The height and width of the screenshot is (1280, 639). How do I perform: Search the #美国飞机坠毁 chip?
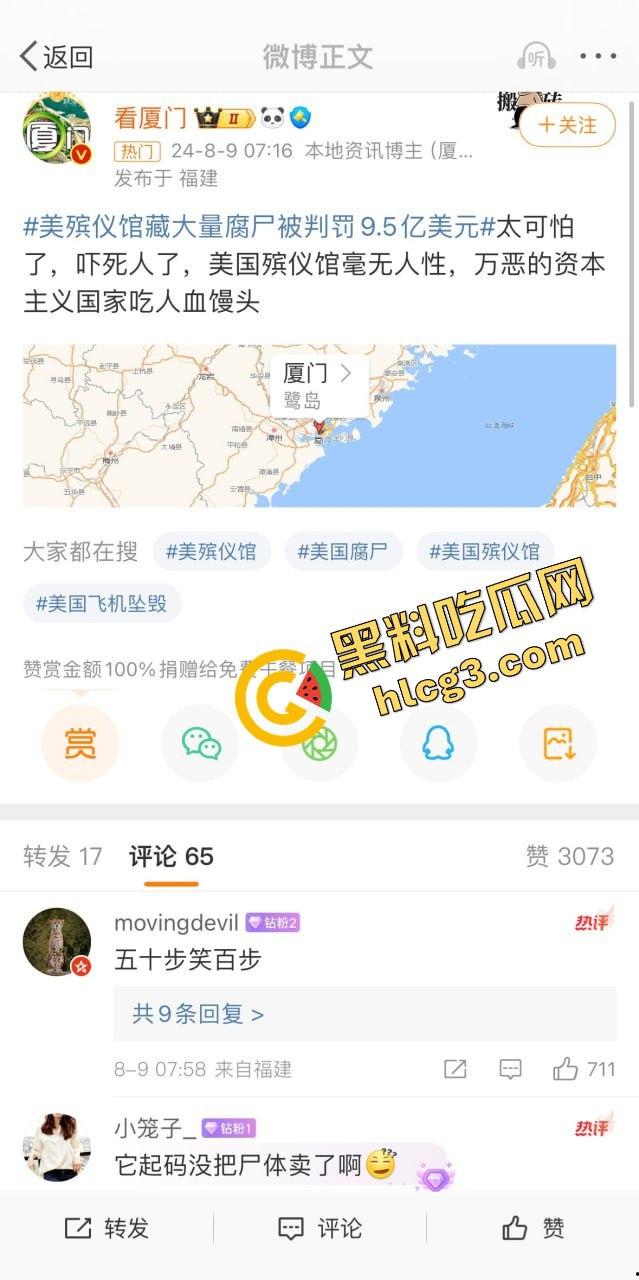coord(102,603)
